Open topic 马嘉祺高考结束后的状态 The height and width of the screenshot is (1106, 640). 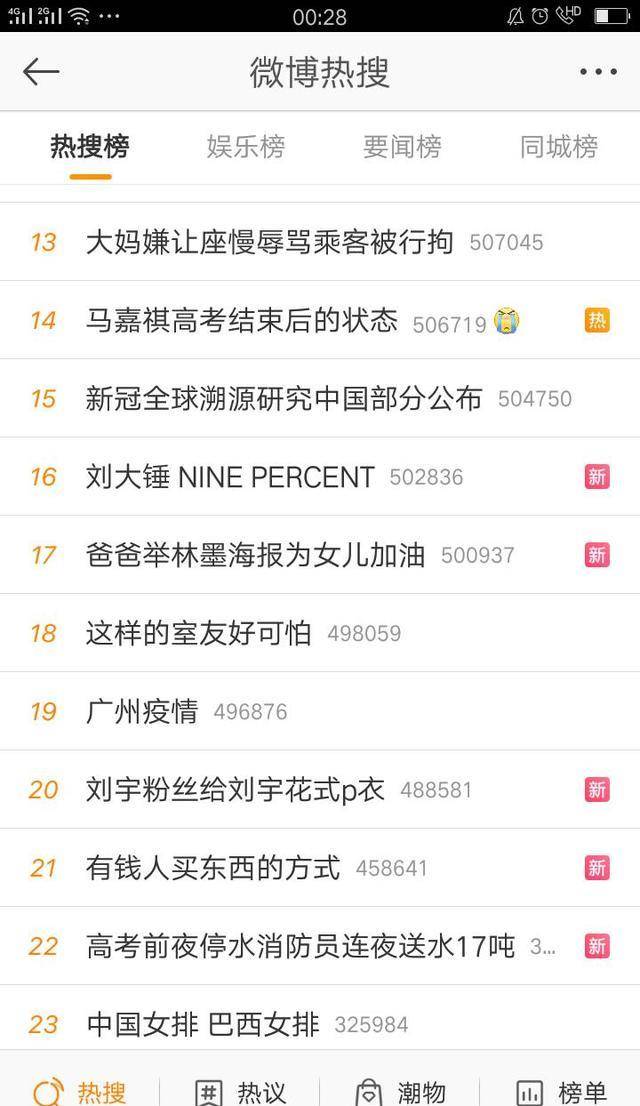click(x=241, y=321)
